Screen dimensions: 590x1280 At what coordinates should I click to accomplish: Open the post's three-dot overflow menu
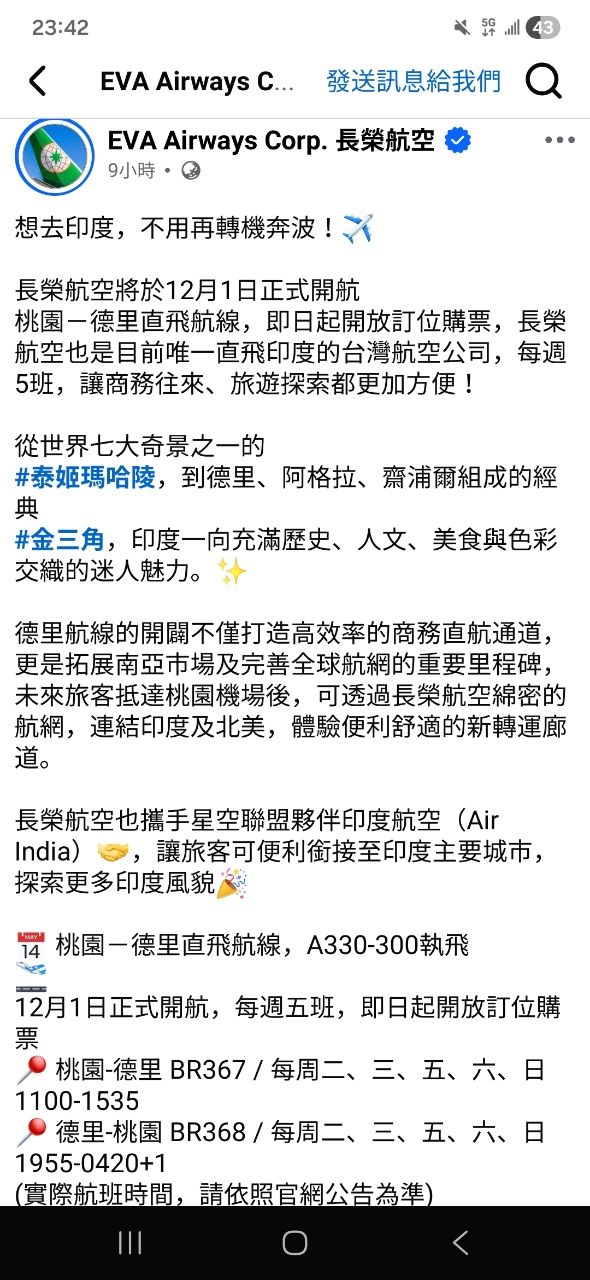559,141
